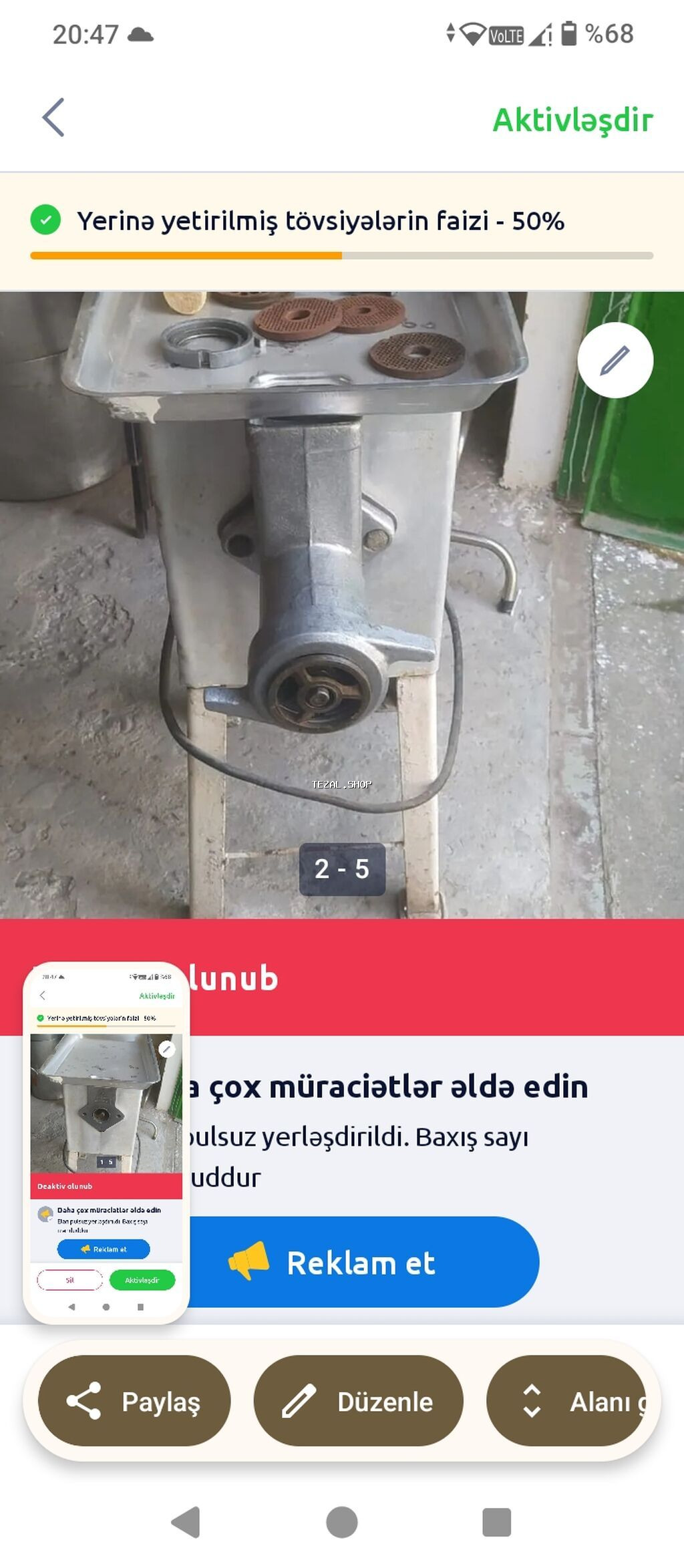
Task: Tap Aktivləşdir green pill in inset preview
Action: point(142,1281)
